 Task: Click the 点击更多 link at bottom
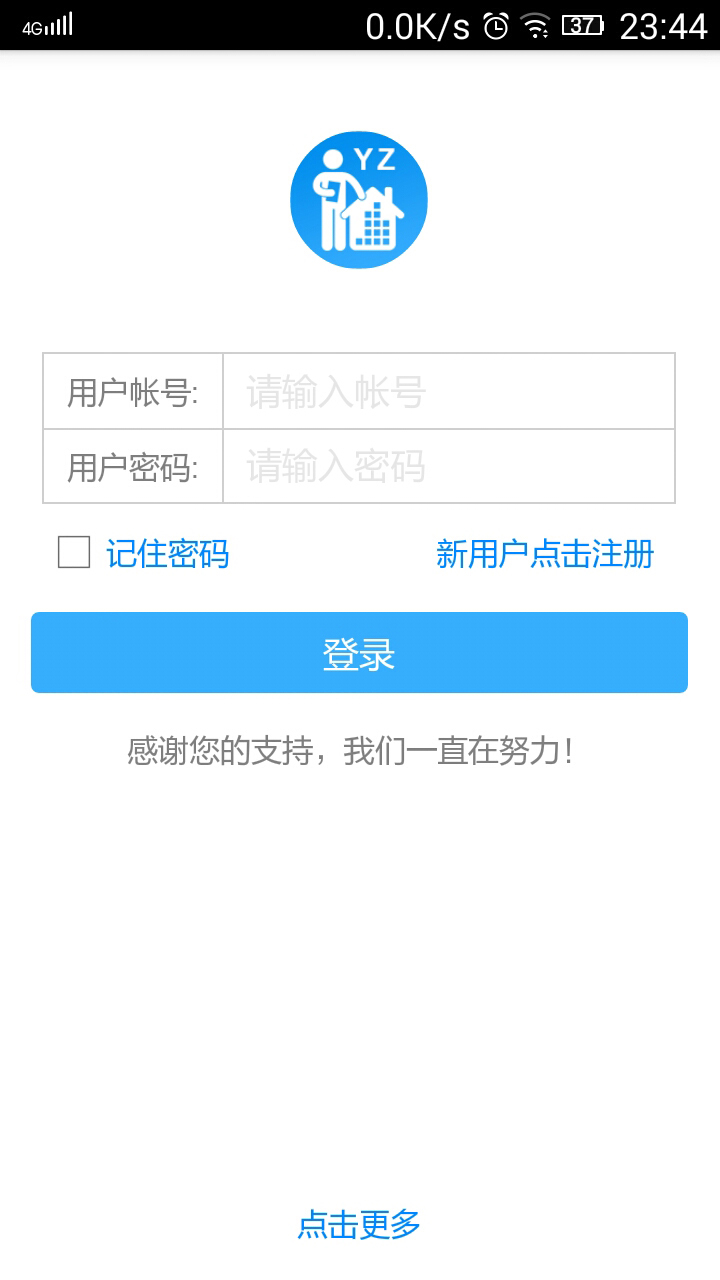(359, 1223)
